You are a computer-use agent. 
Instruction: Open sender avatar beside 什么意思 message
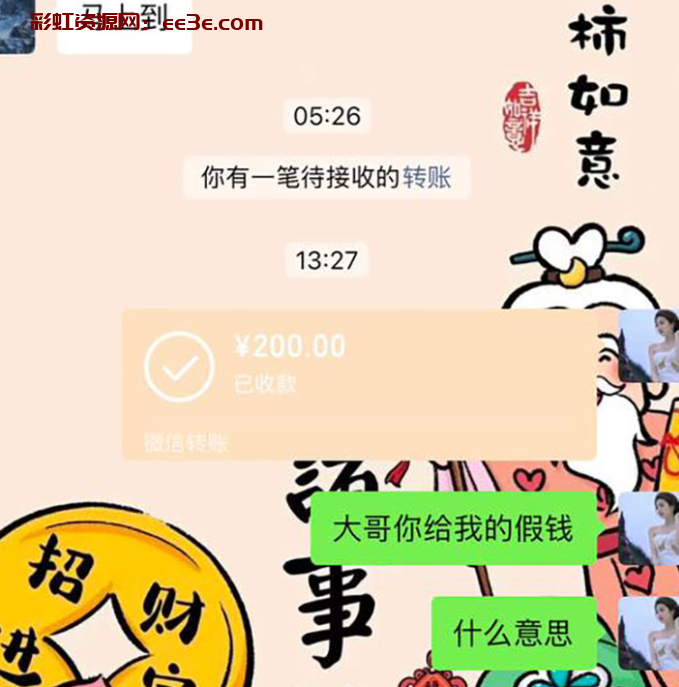(648, 633)
